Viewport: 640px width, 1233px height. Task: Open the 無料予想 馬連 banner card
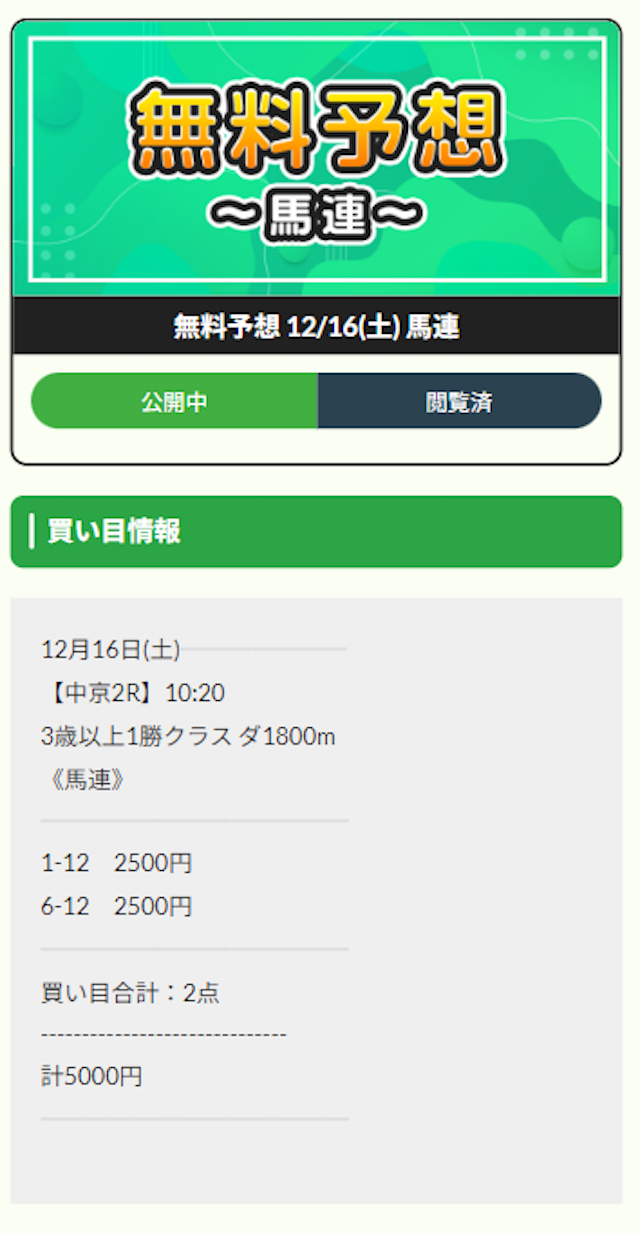tap(316, 160)
